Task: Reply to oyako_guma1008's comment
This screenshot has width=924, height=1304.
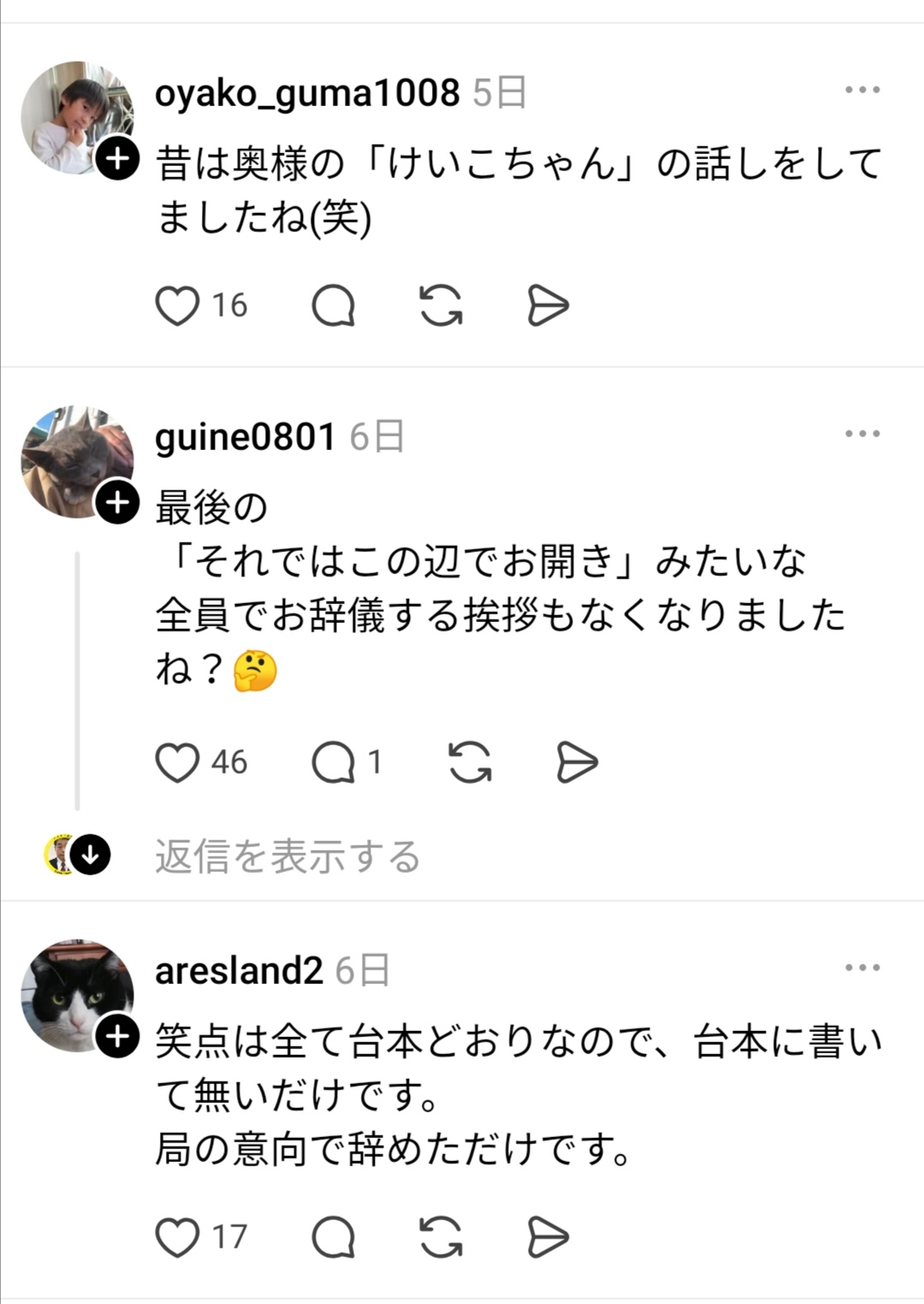Action: pyautogui.click(x=333, y=305)
